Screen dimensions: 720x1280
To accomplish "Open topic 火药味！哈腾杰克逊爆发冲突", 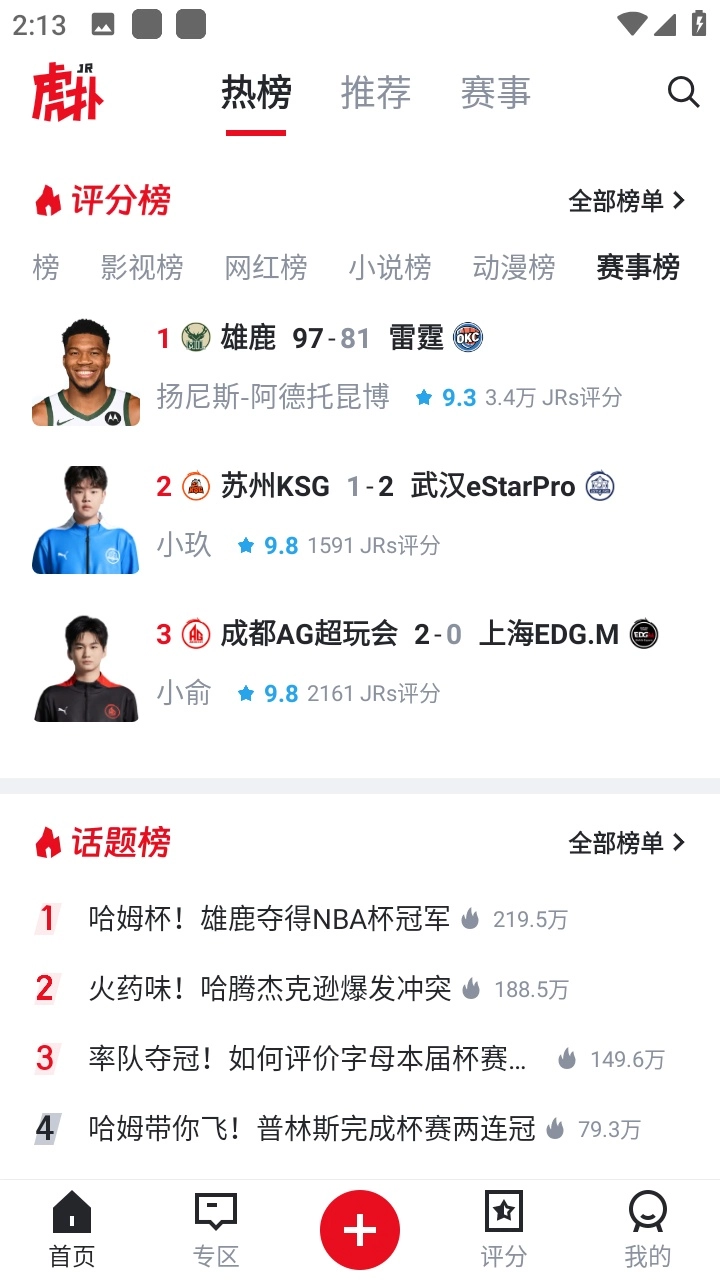I will point(270,989).
